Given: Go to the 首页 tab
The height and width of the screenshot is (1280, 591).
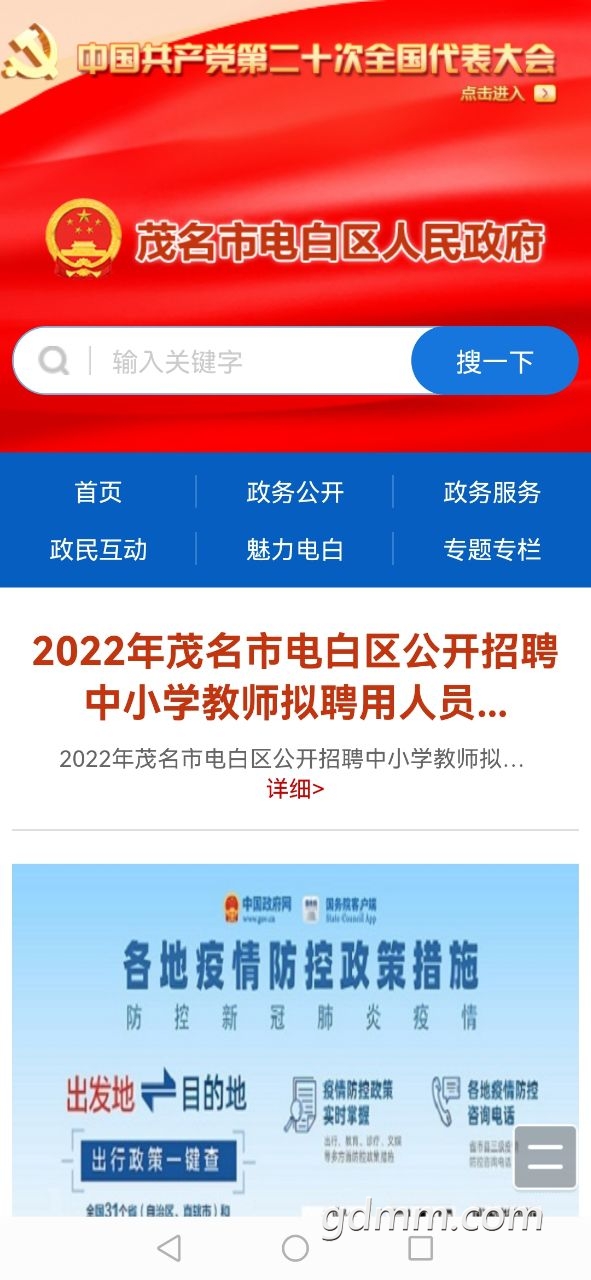Looking at the screenshot, I should pyautogui.click(x=98, y=492).
